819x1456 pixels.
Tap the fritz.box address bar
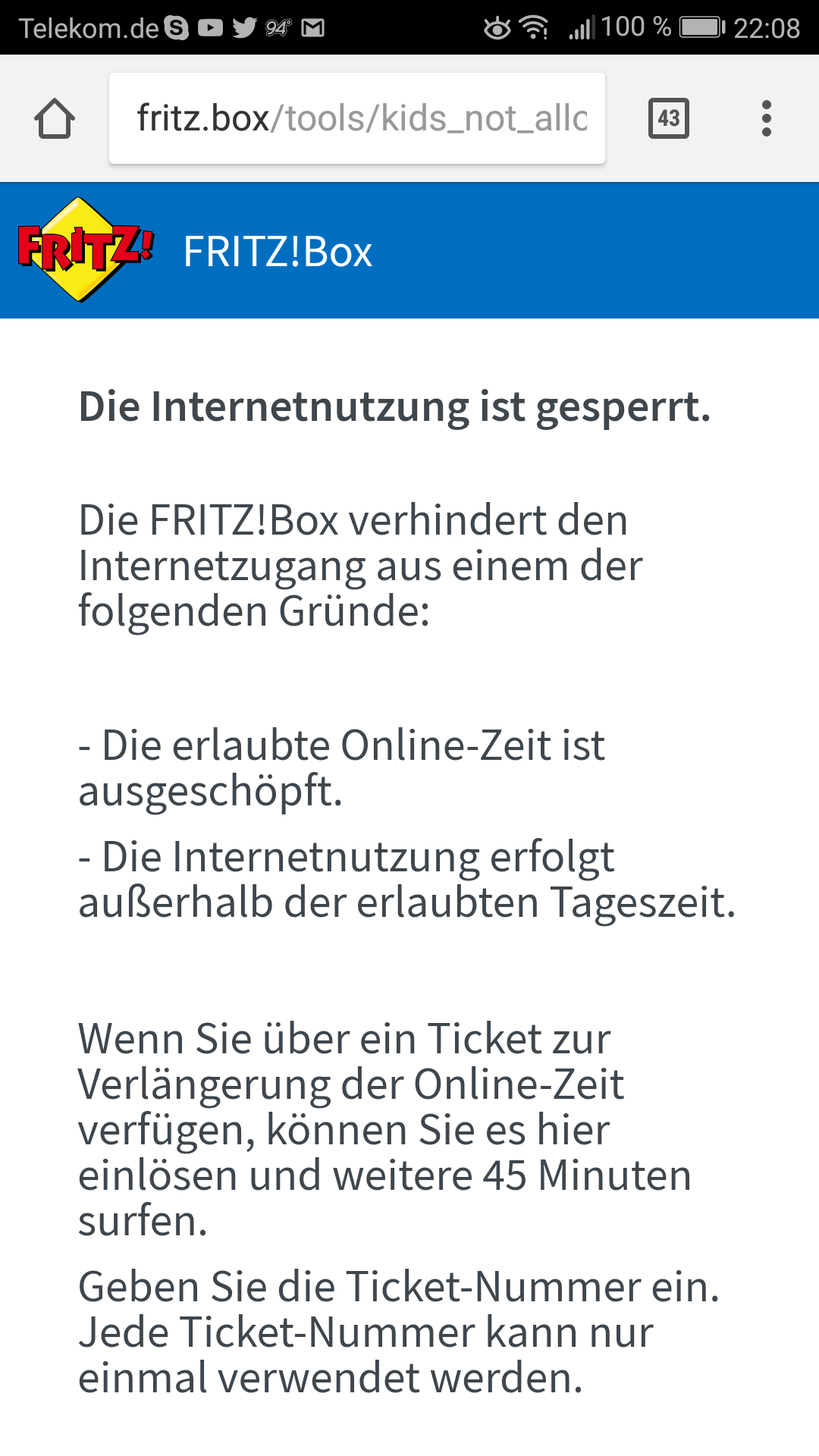coord(357,118)
